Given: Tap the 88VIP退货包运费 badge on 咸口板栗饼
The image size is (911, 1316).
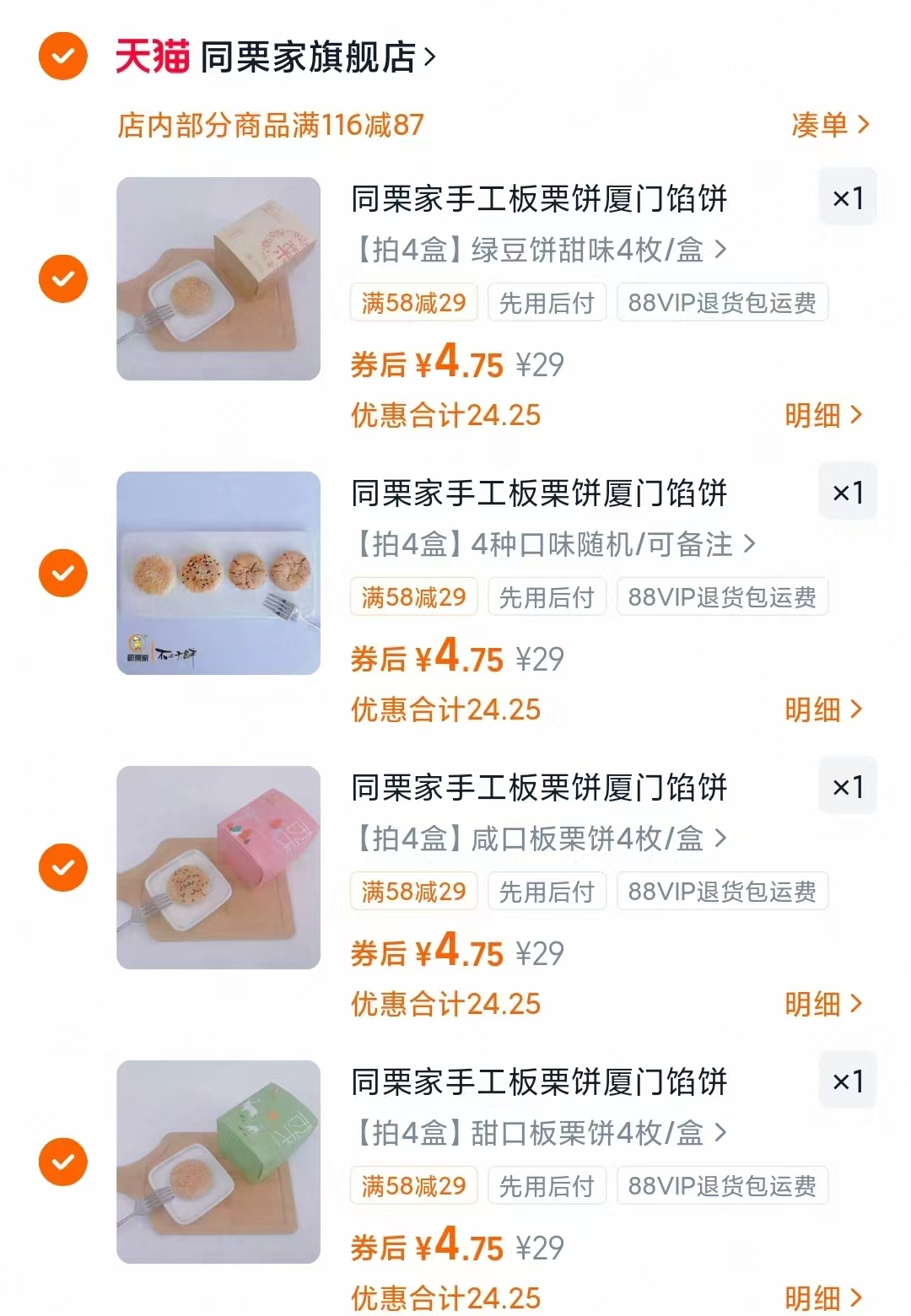Looking at the screenshot, I should coord(722,890).
